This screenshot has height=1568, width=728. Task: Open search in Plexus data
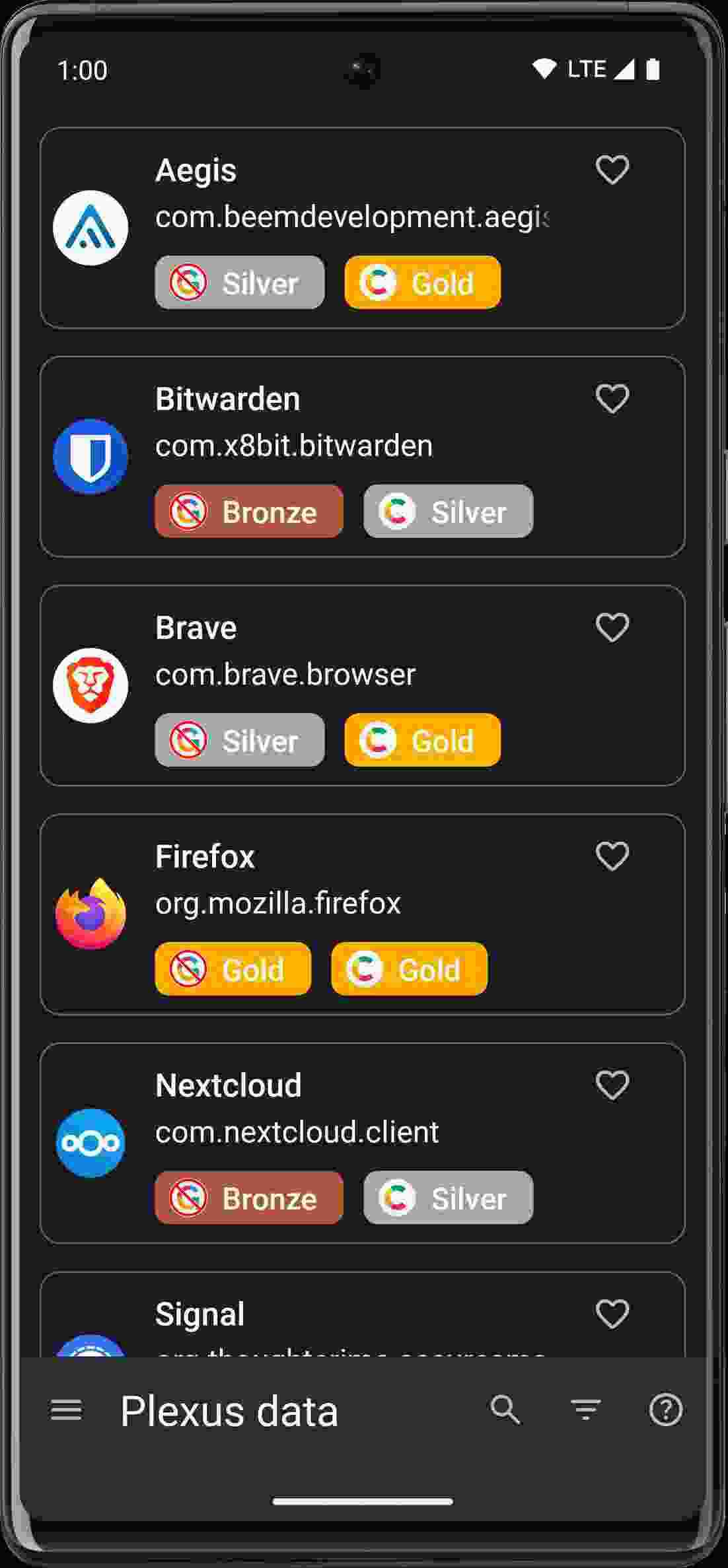coord(505,1410)
